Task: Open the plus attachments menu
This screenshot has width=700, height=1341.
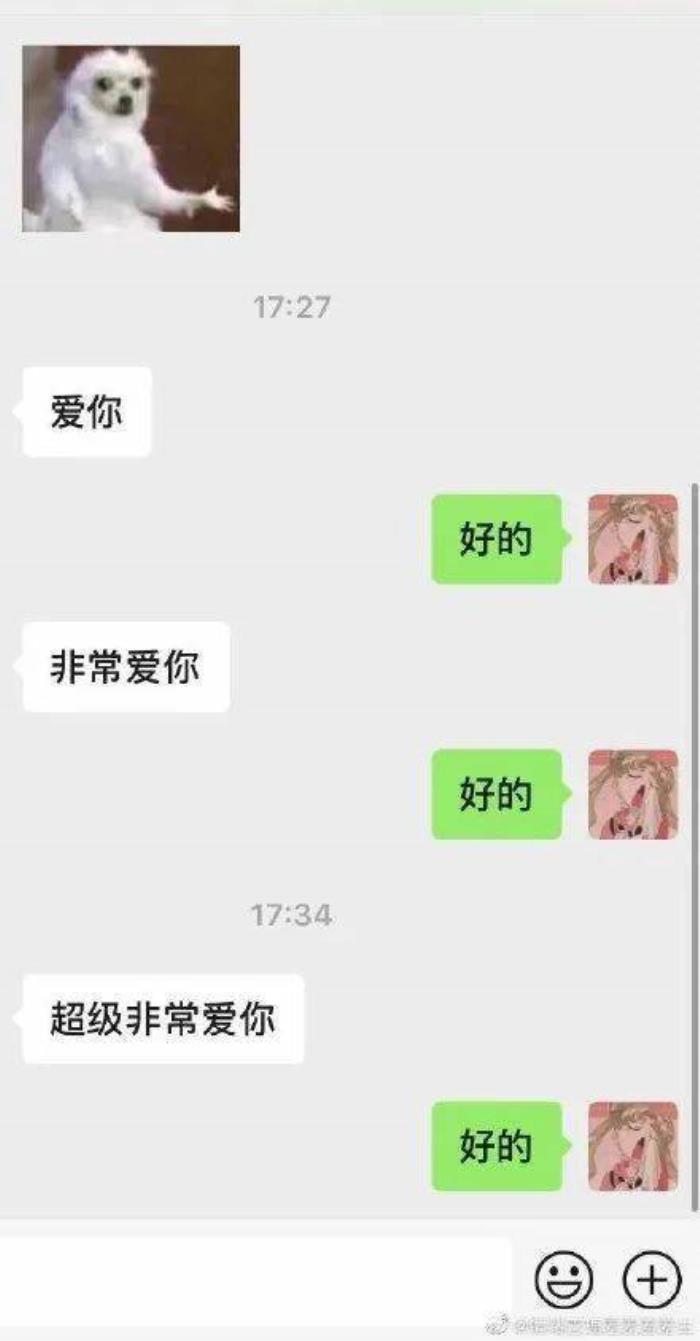Action: click(x=651, y=1279)
